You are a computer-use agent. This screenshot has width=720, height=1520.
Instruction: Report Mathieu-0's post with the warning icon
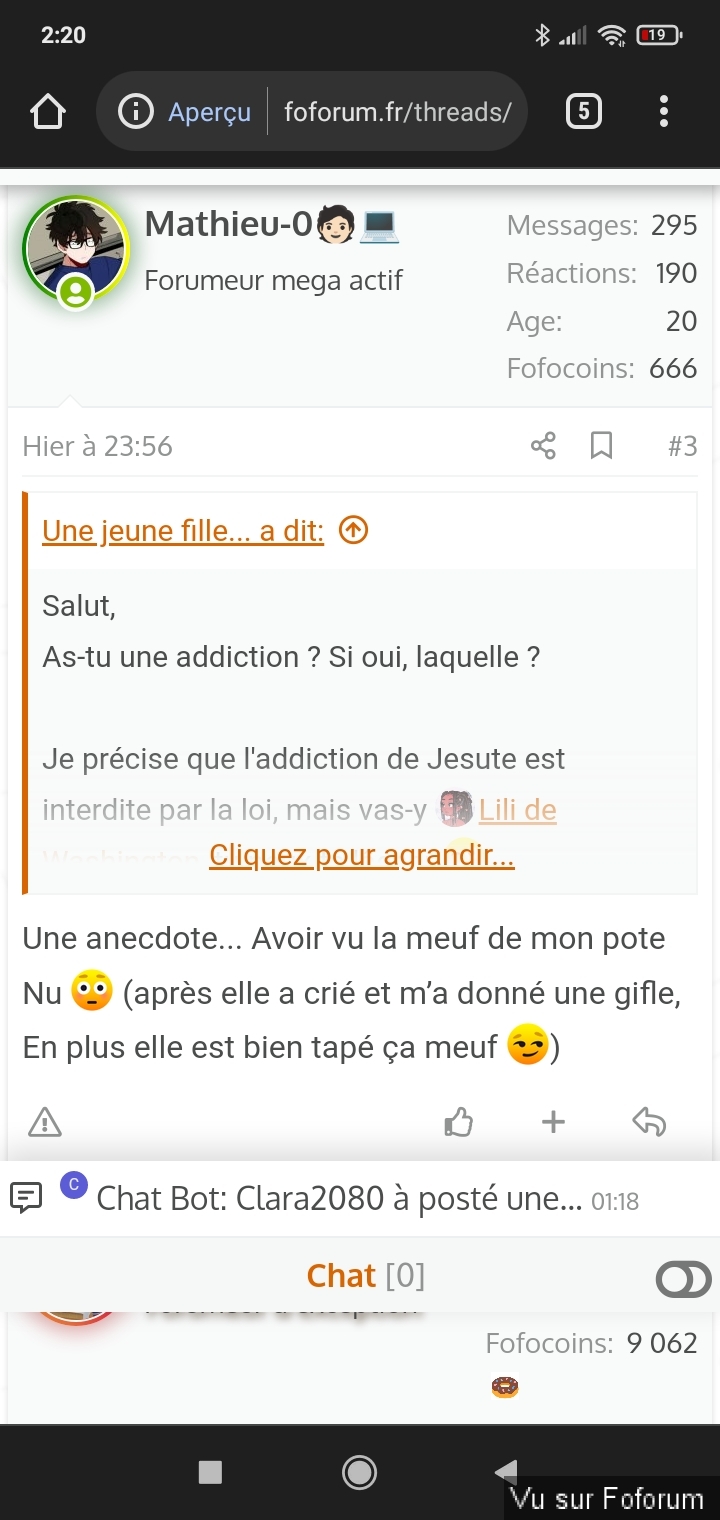(45, 1123)
